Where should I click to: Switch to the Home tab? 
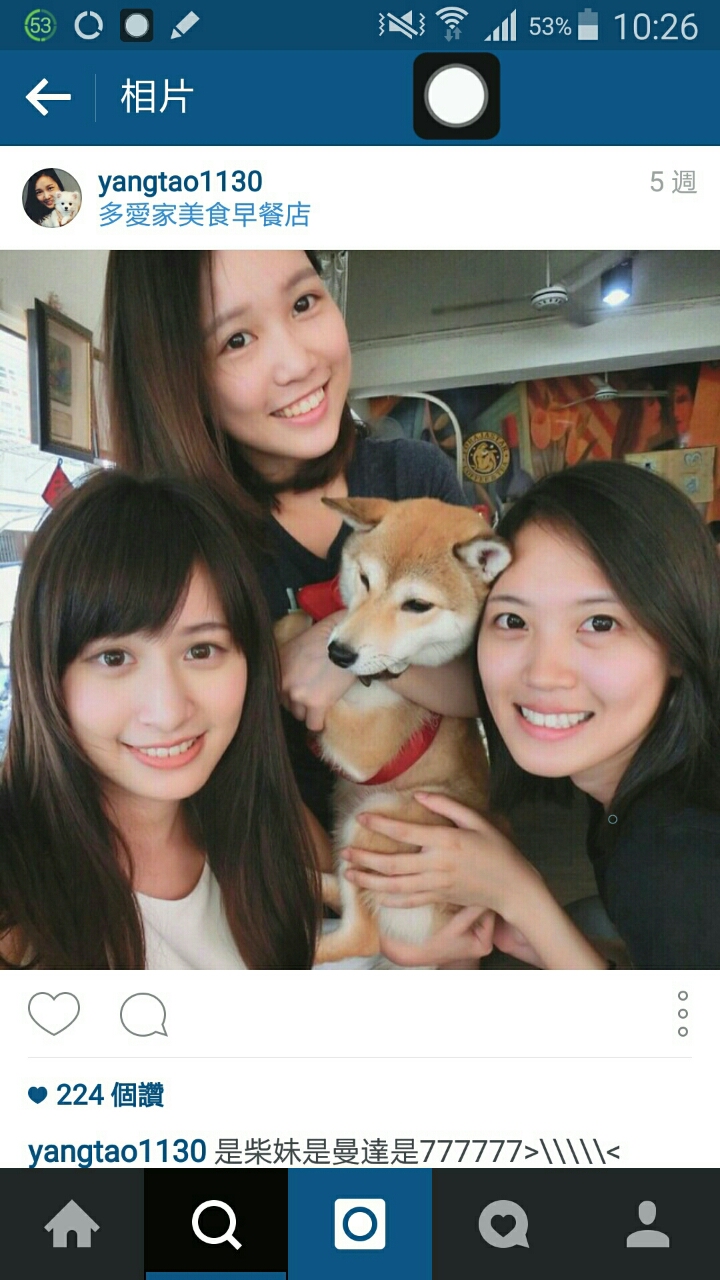(72, 1224)
